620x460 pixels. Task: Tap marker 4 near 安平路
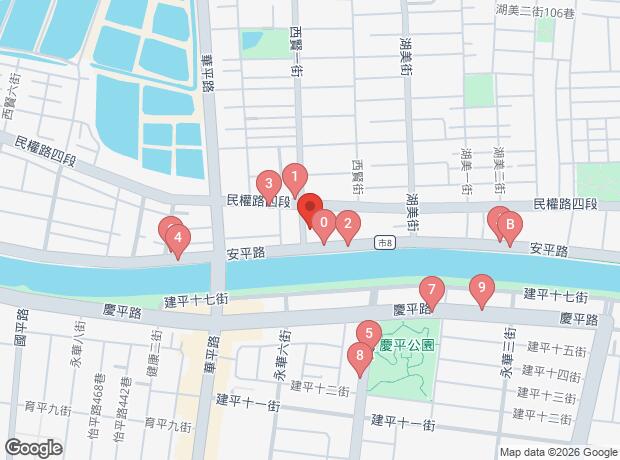pyautogui.click(x=177, y=237)
